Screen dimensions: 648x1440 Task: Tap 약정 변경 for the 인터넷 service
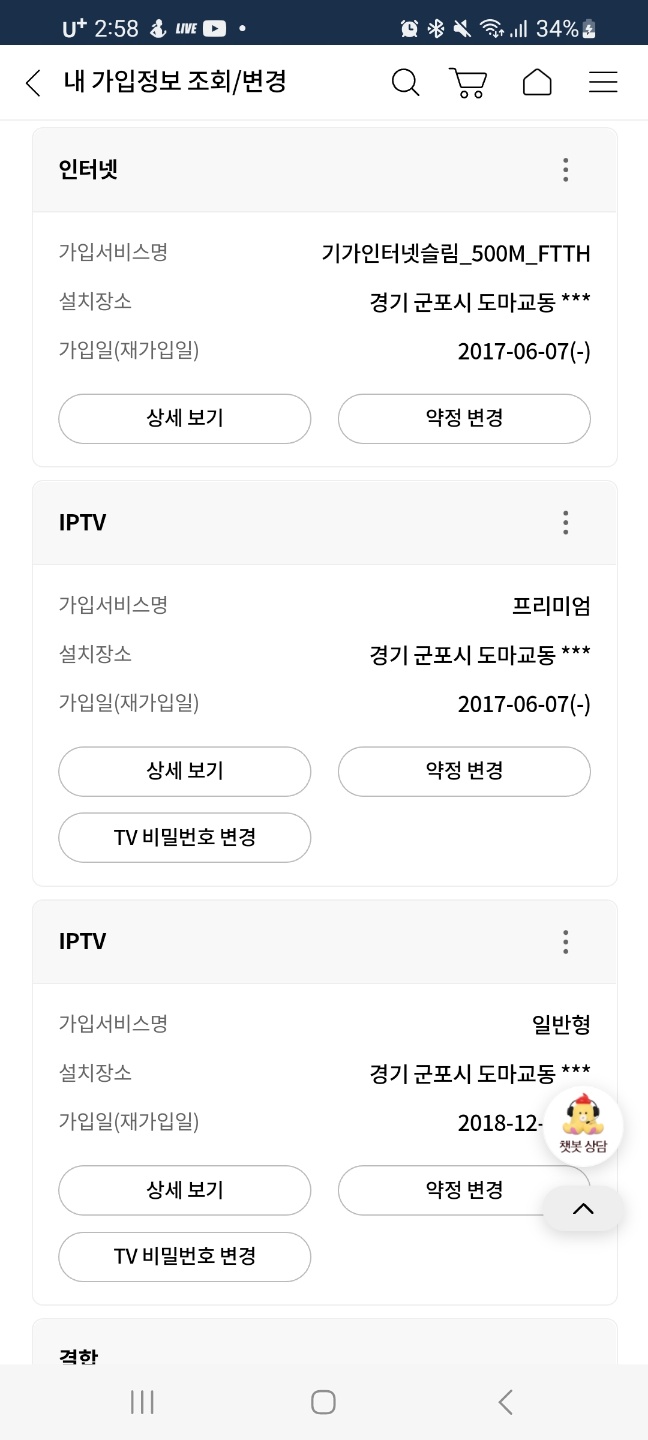pyautogui.click(x=464, y=418)
